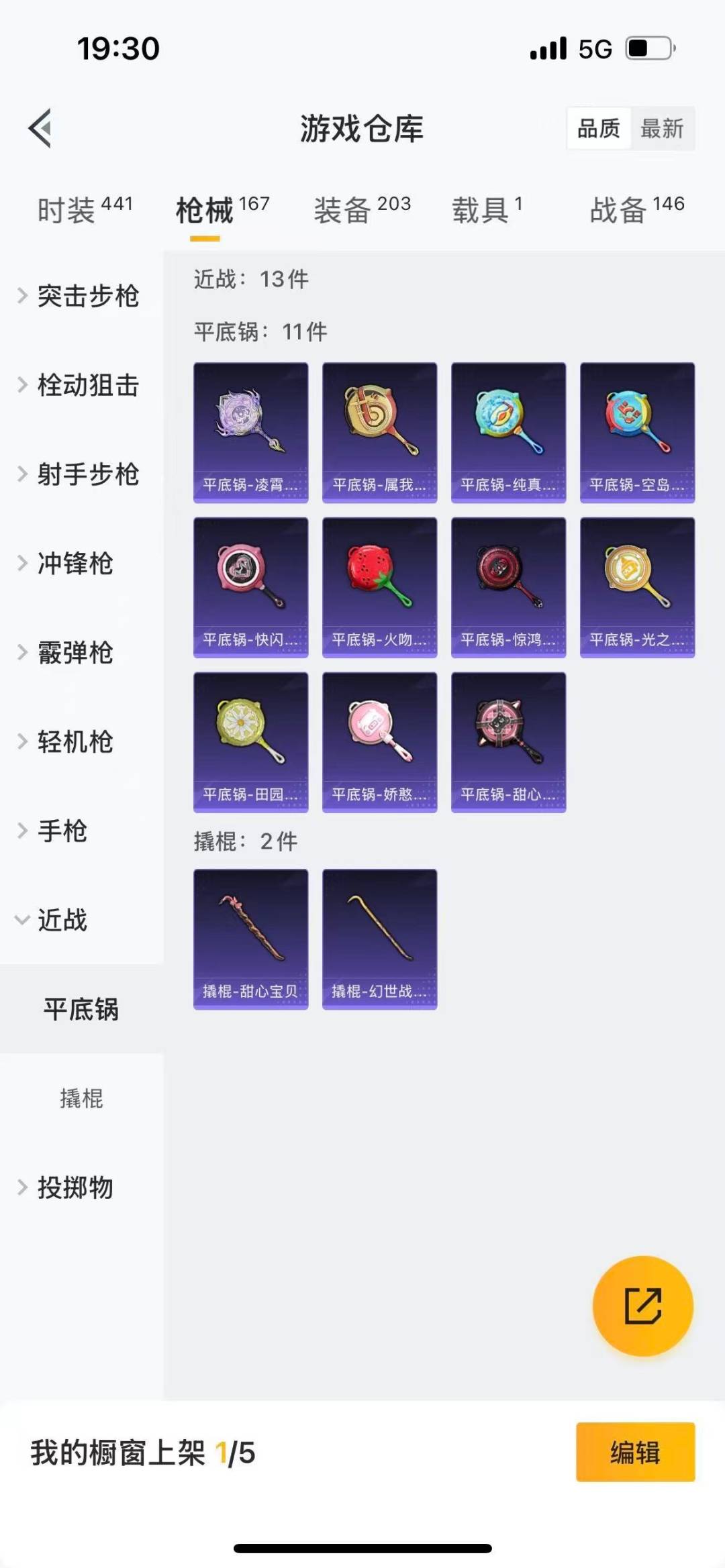Tap the yellow floating share button
This screenshot has width=725, height=1568.
(x=642, y=1306)
